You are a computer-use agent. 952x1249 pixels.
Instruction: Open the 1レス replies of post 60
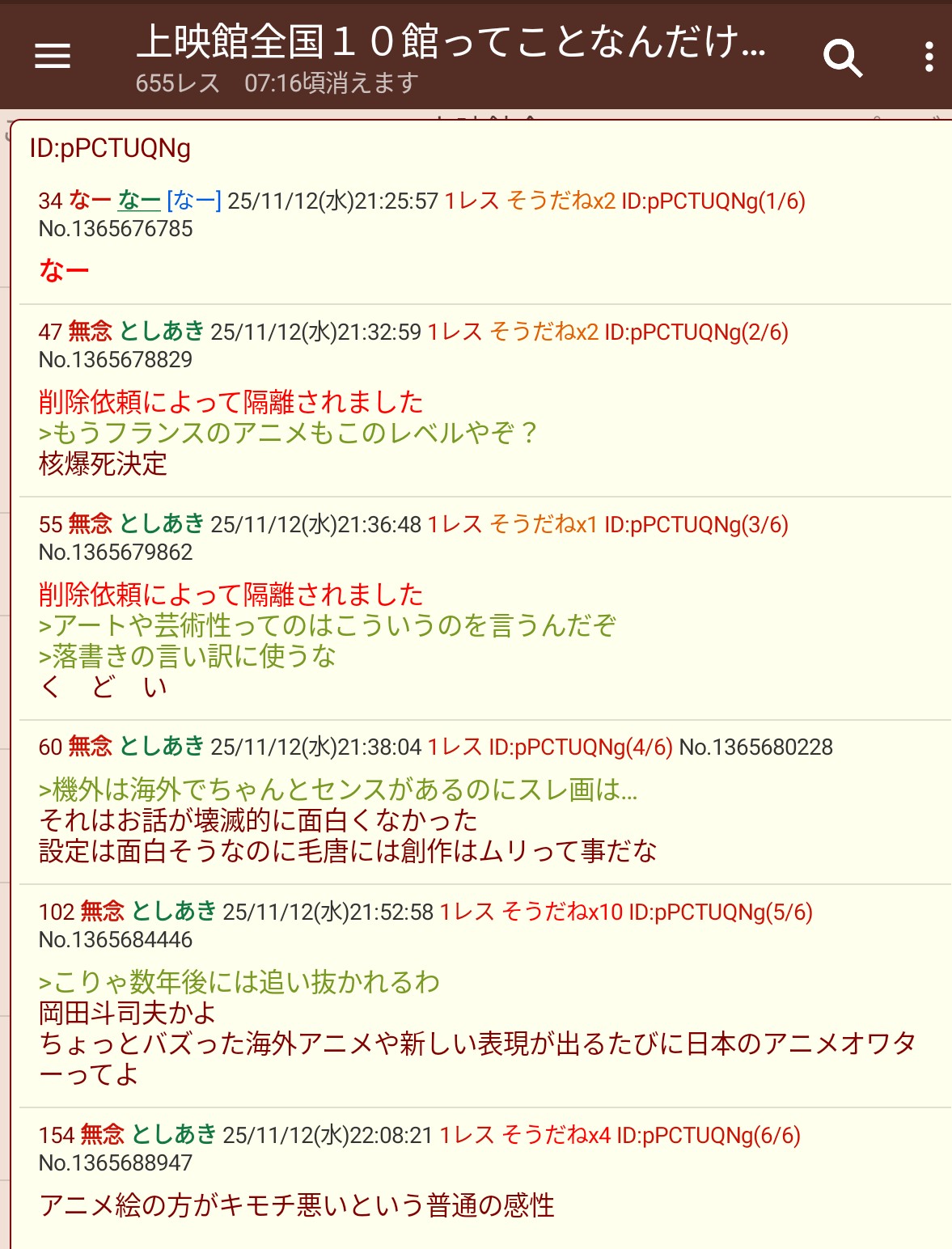point(455,747)
